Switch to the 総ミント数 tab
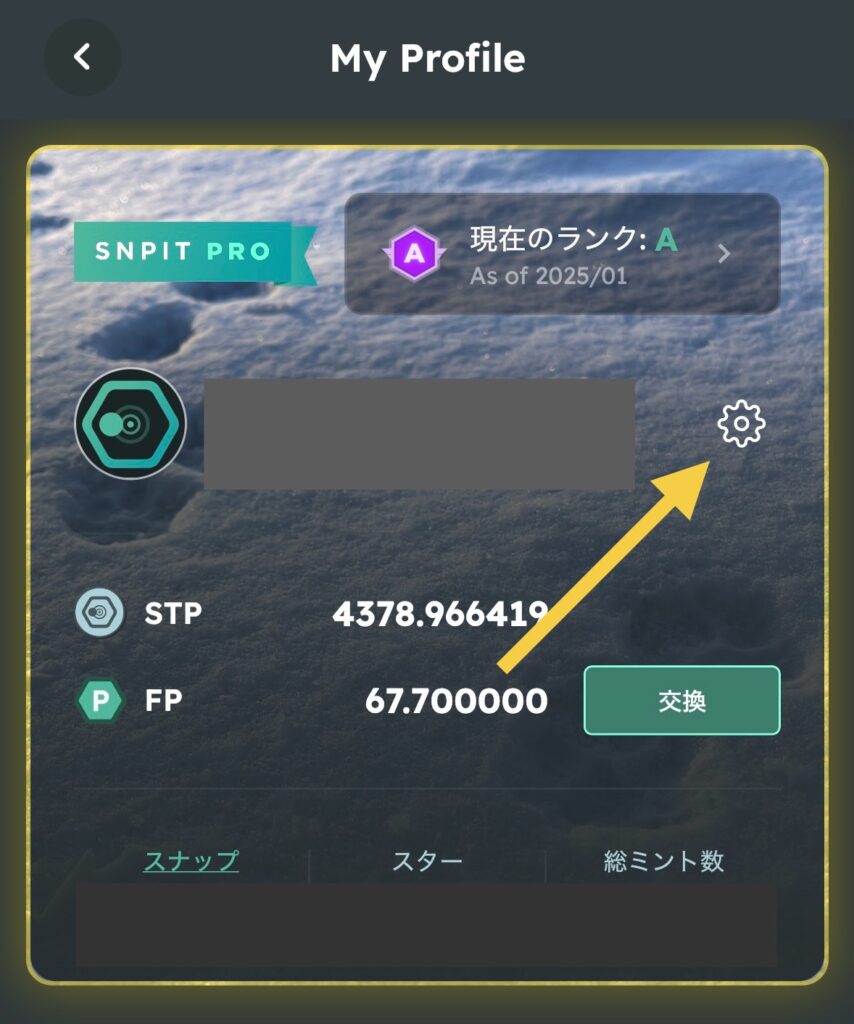Screen dimensions: 854x1024 pyautogui.click(x=664, y=861)
